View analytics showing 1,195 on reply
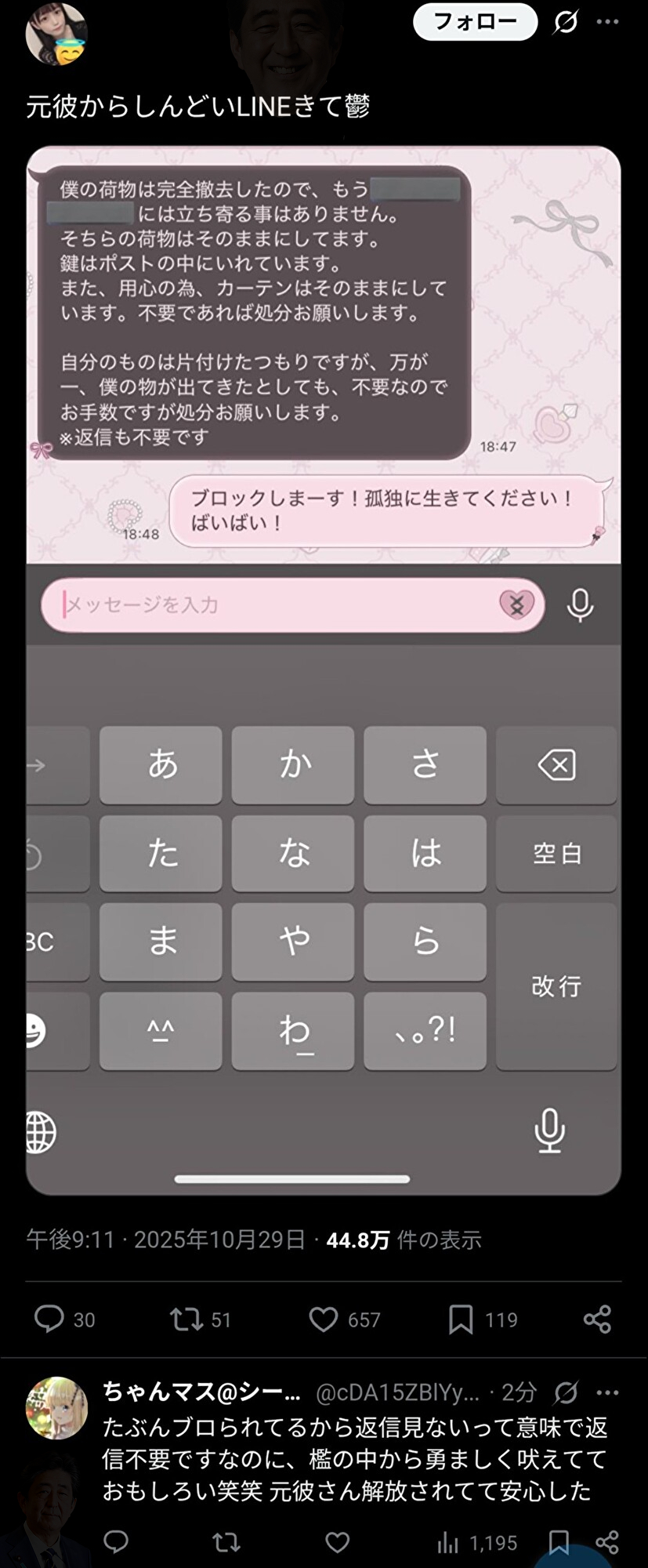The height and width of the screenshot is (1568, 648). coord(447,1543)
